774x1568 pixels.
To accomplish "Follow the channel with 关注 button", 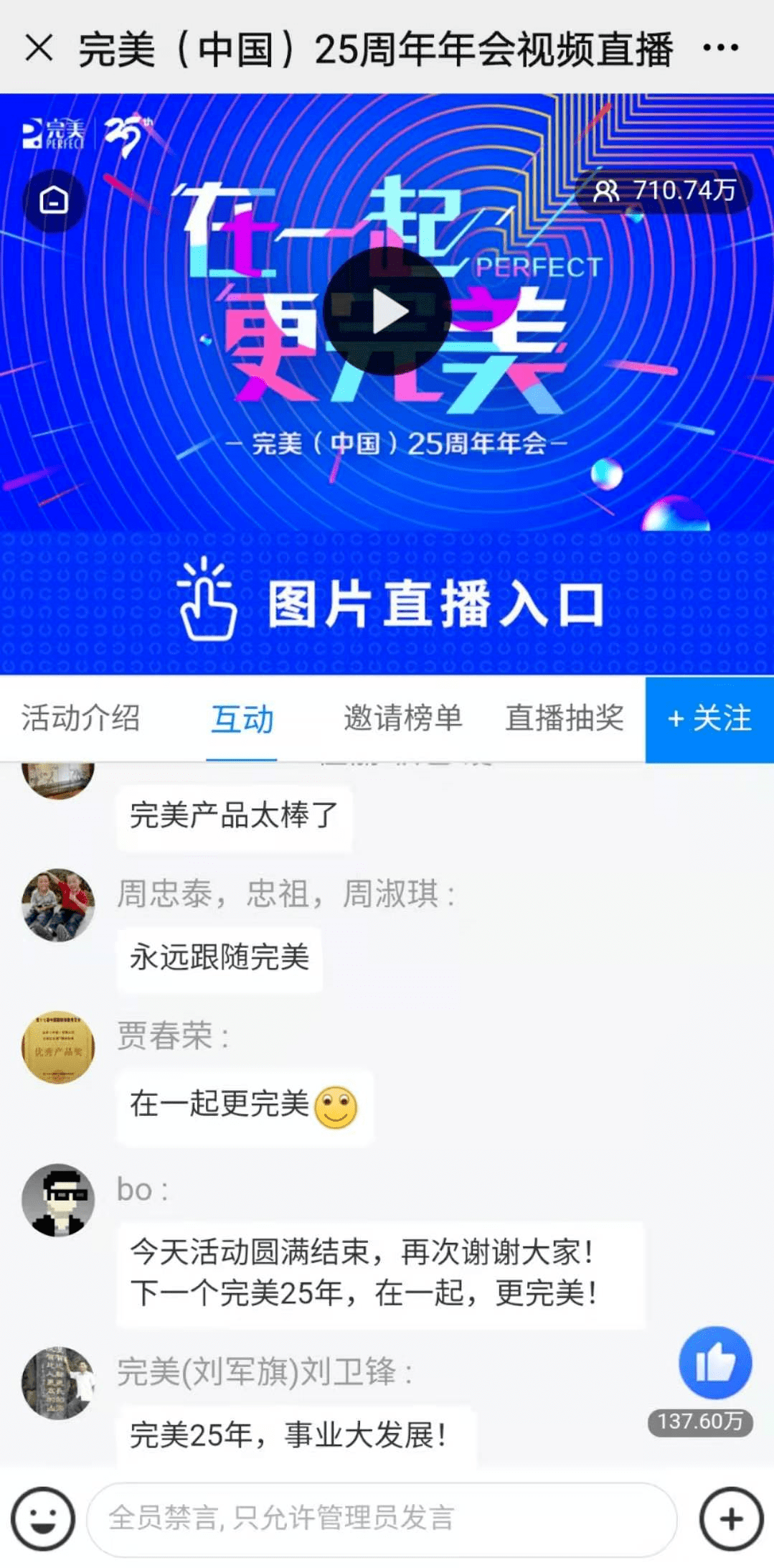I will point(709,719).
